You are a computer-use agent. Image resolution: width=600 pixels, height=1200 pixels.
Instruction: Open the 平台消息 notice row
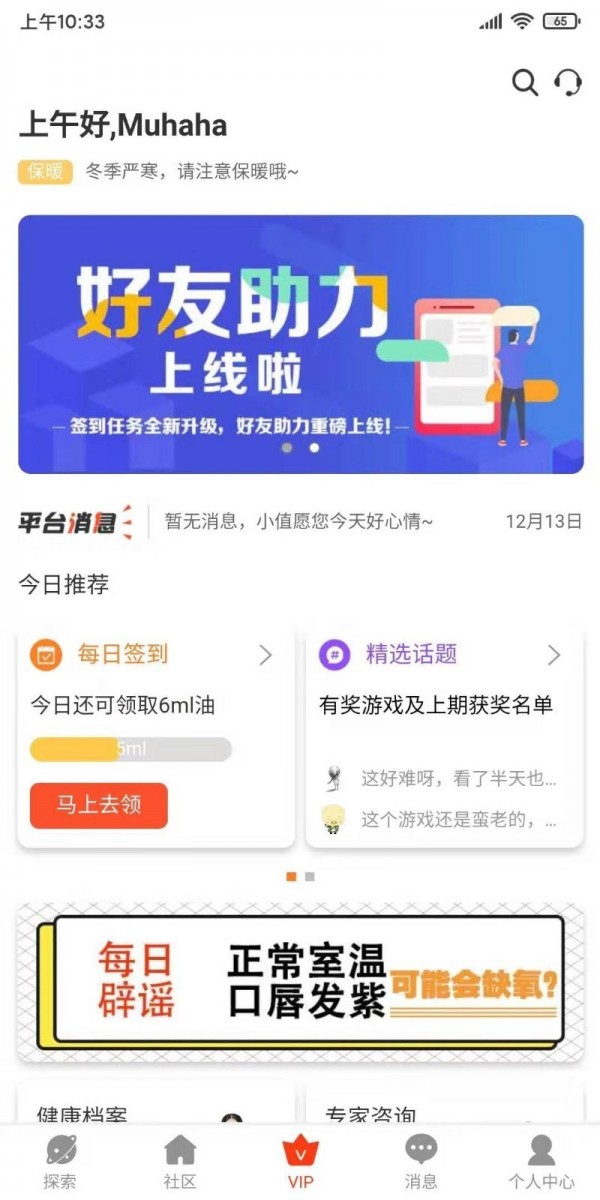tap(300, 521)
